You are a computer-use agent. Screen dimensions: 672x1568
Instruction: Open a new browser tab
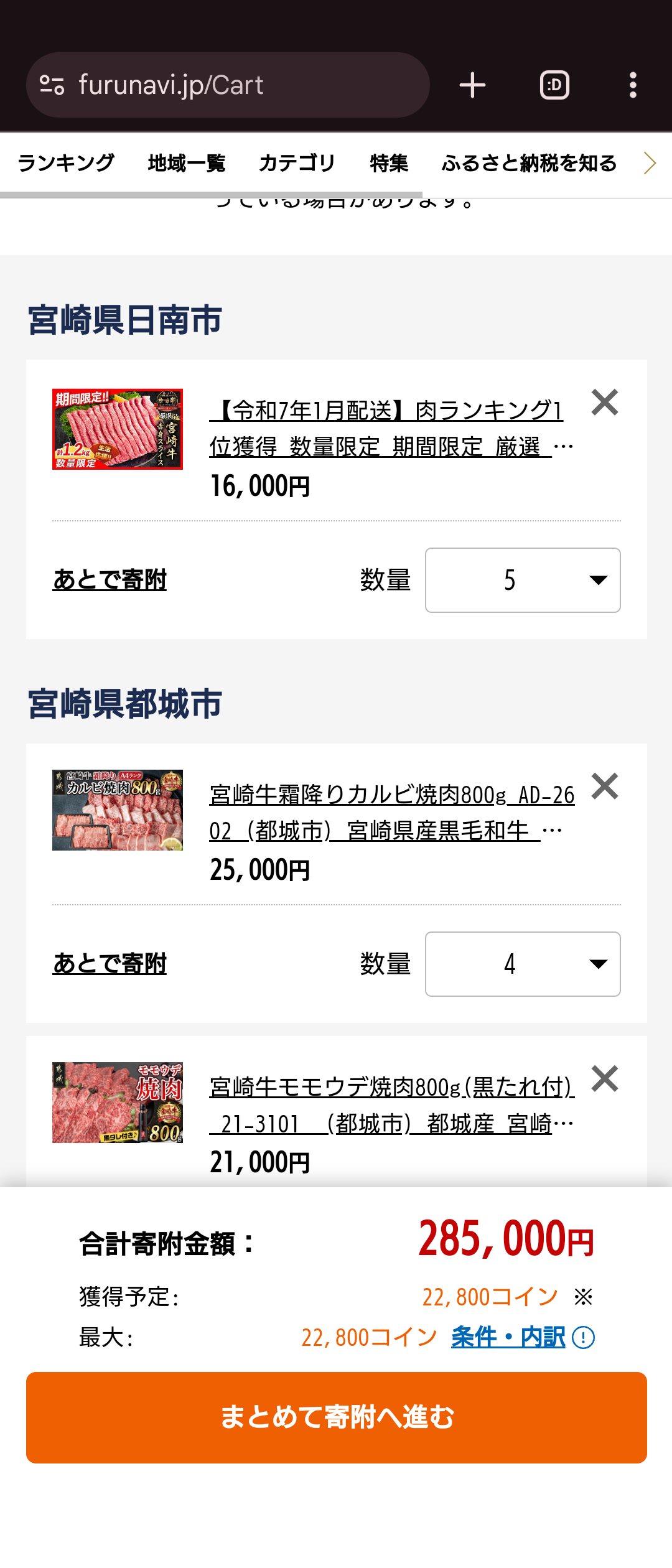(472, 85)
